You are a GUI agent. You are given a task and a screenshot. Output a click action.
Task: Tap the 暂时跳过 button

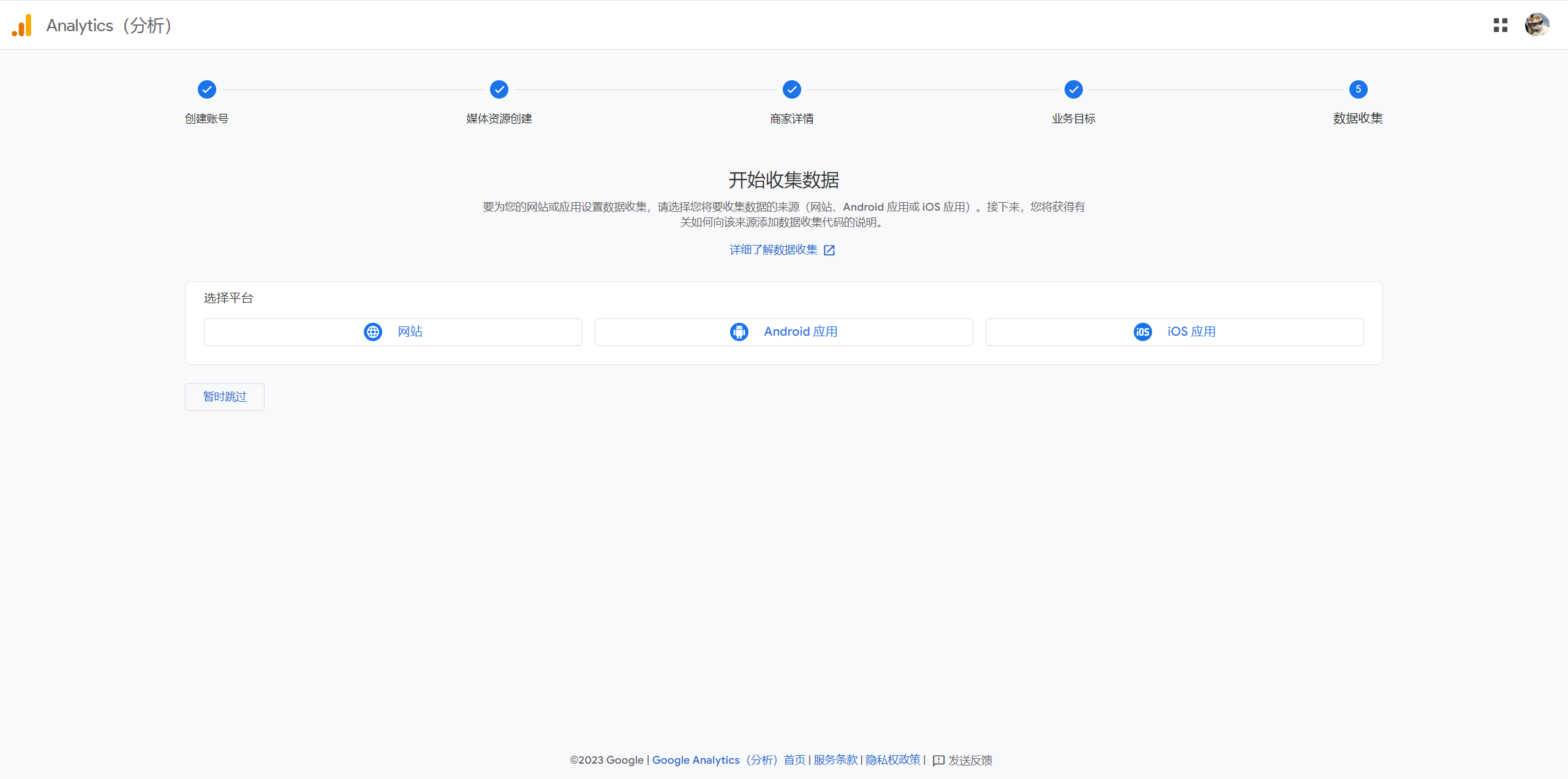pos(225,397)
